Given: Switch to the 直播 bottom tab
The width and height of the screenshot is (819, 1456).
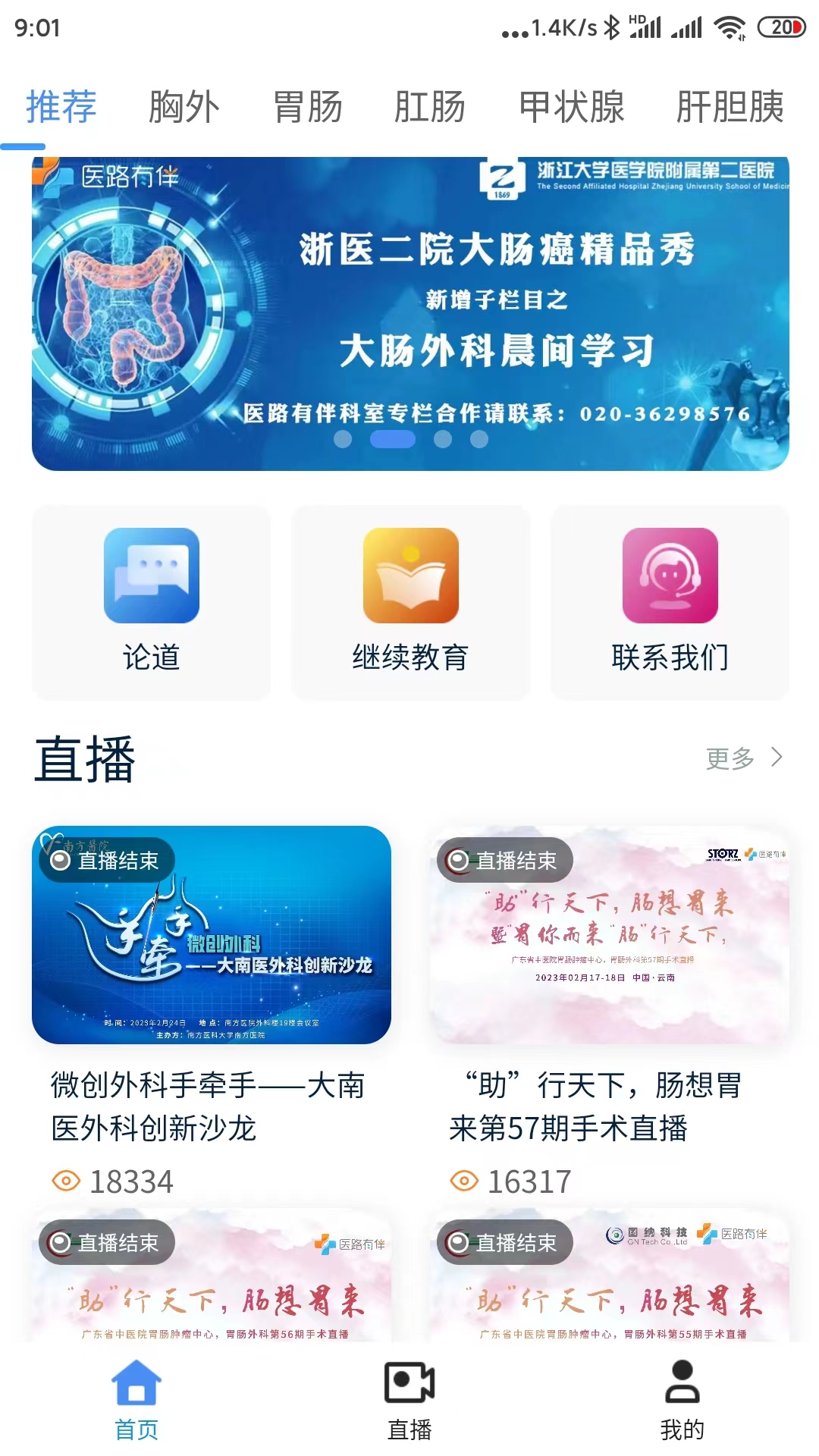Looking at the screenshot, I should point(409,1399).
